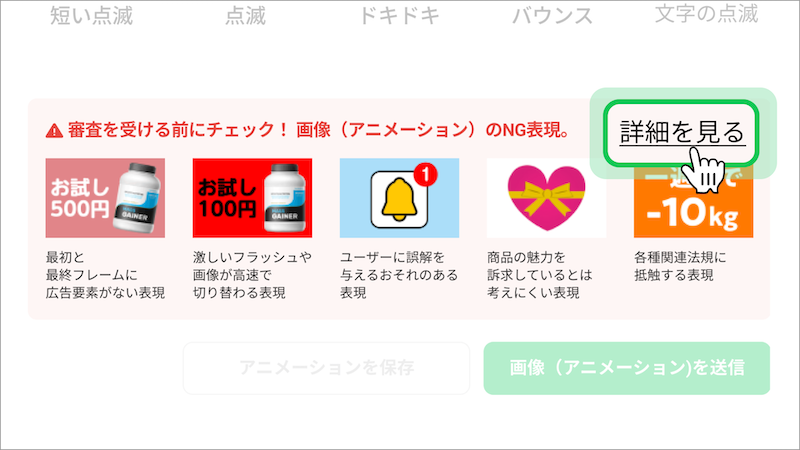Send image with 画像（アニメーション)を送信
Viewport: 800px width, 450px height.
pyautogui.click(x=626, y=367)
